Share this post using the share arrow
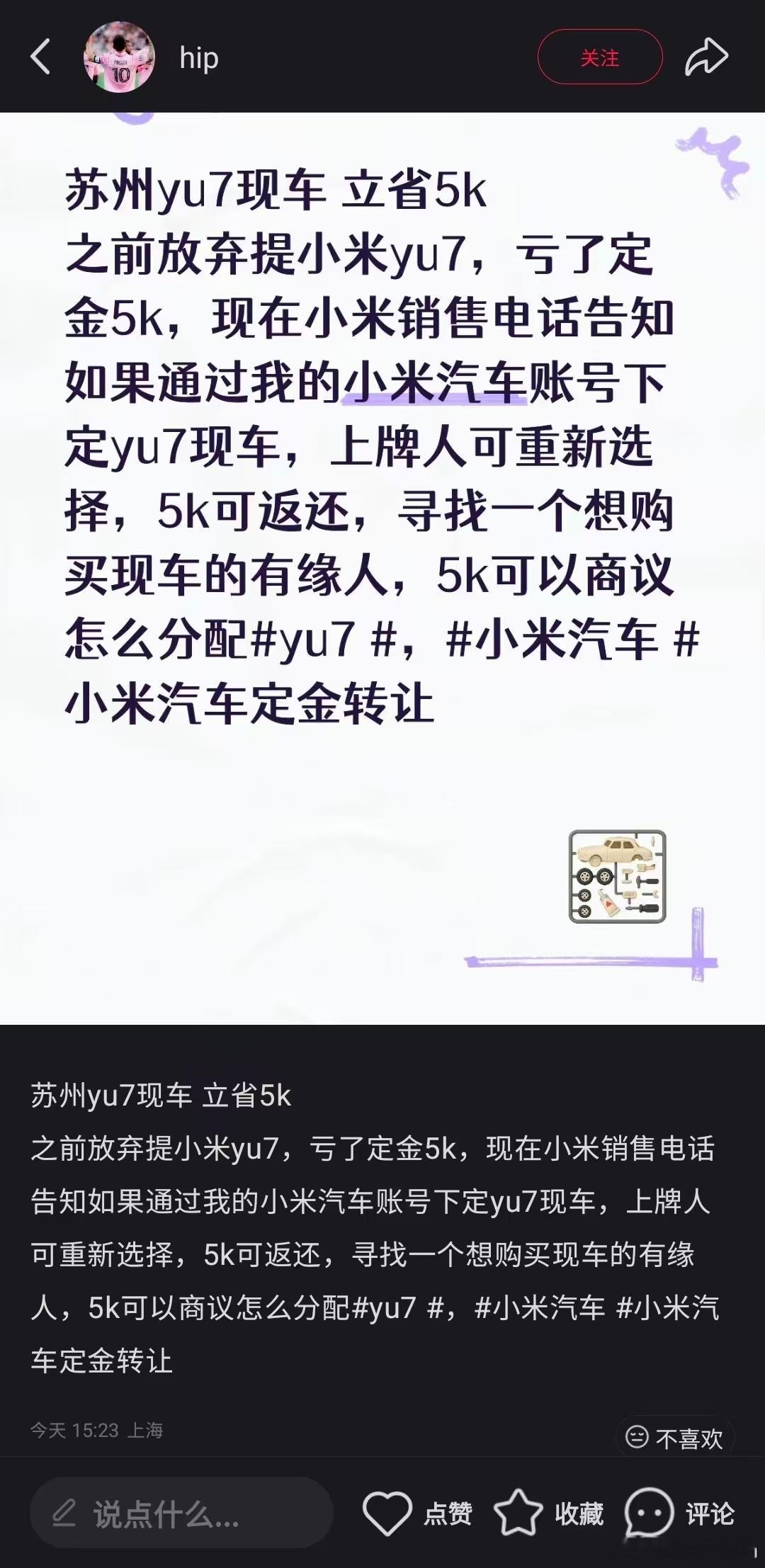Viewport: 765px width, 1568px height. pyautogui.click(x=705, y=55)
